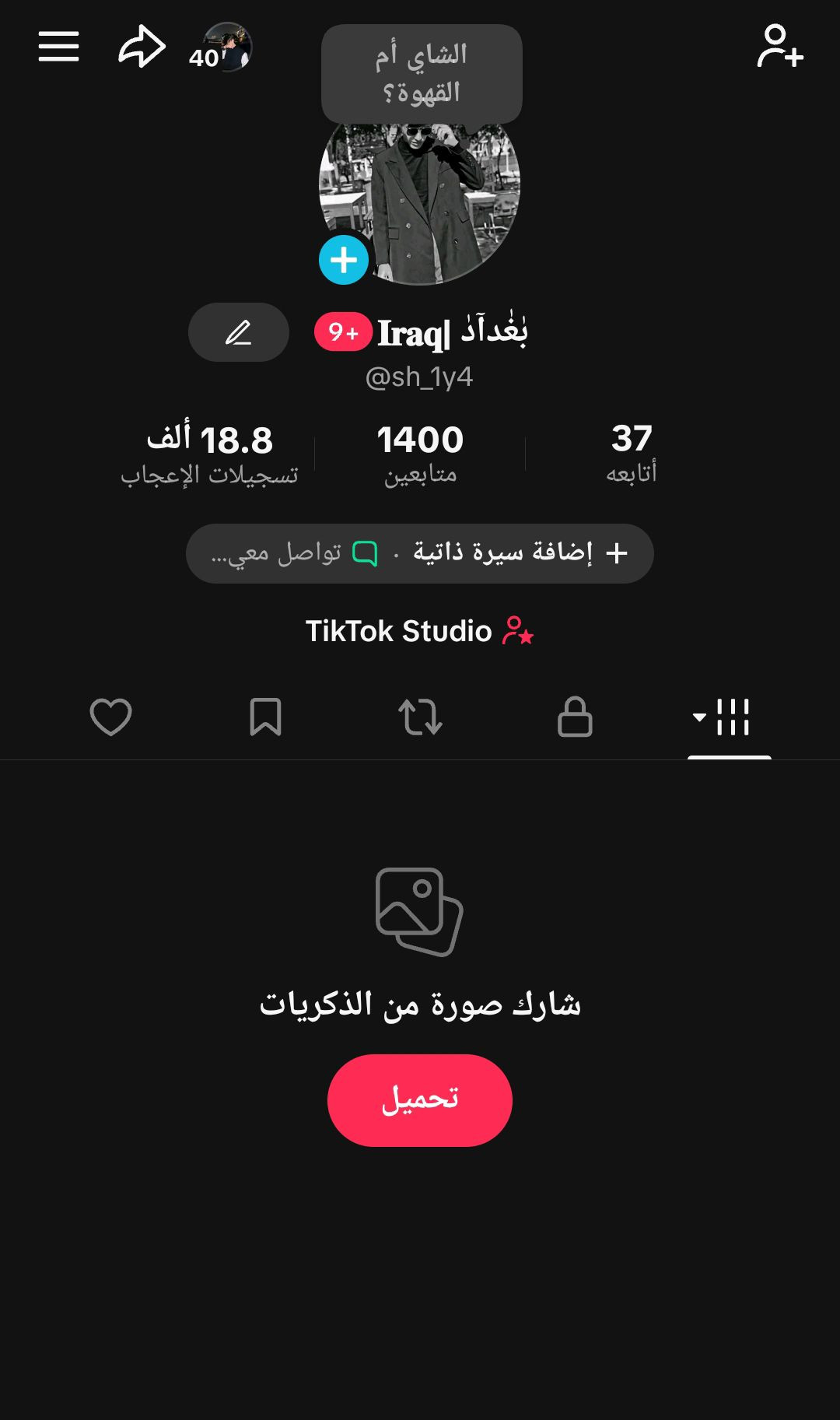Open the تواصل معي contact option
The height and width of the screenshot is (1420, 840).
(x=296, y=553)
